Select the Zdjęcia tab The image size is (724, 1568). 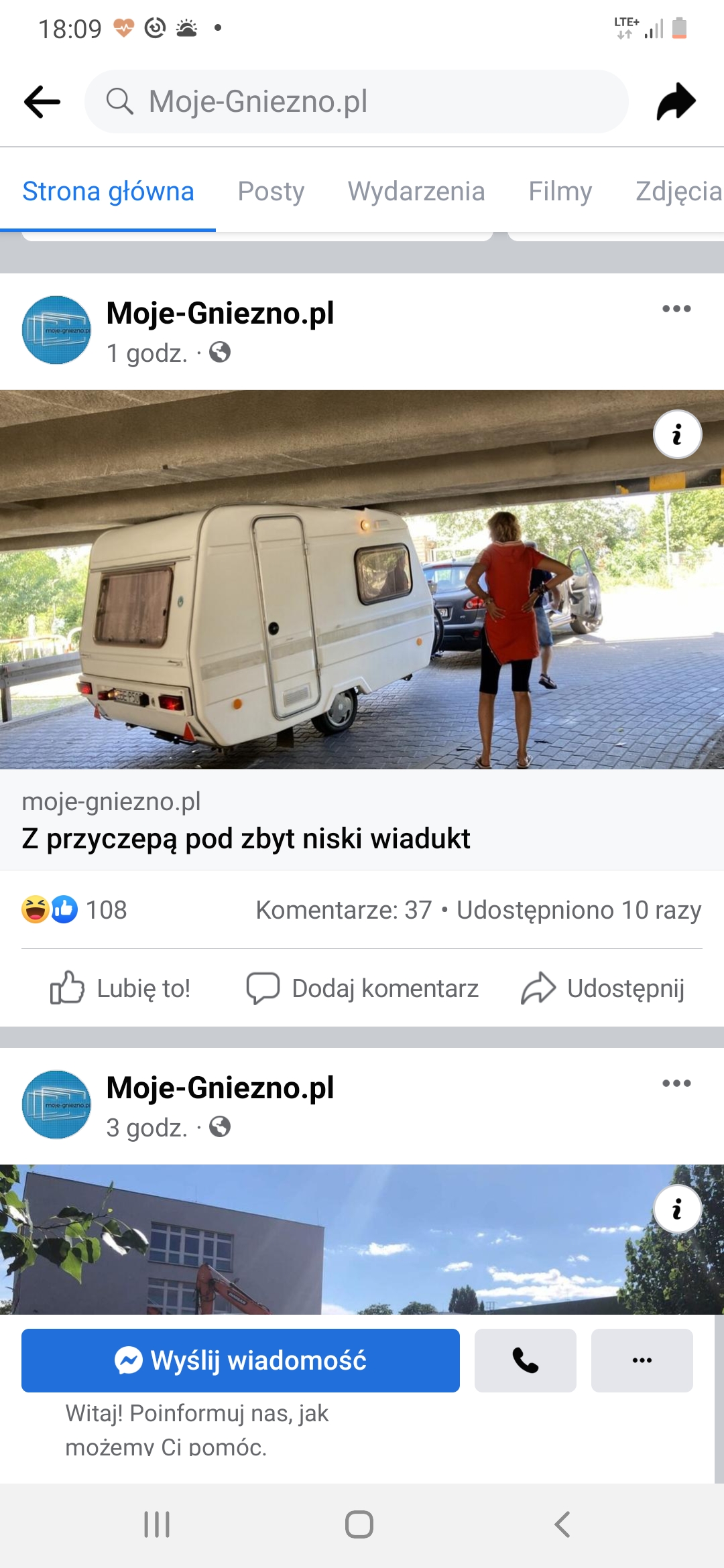[677, 192]
